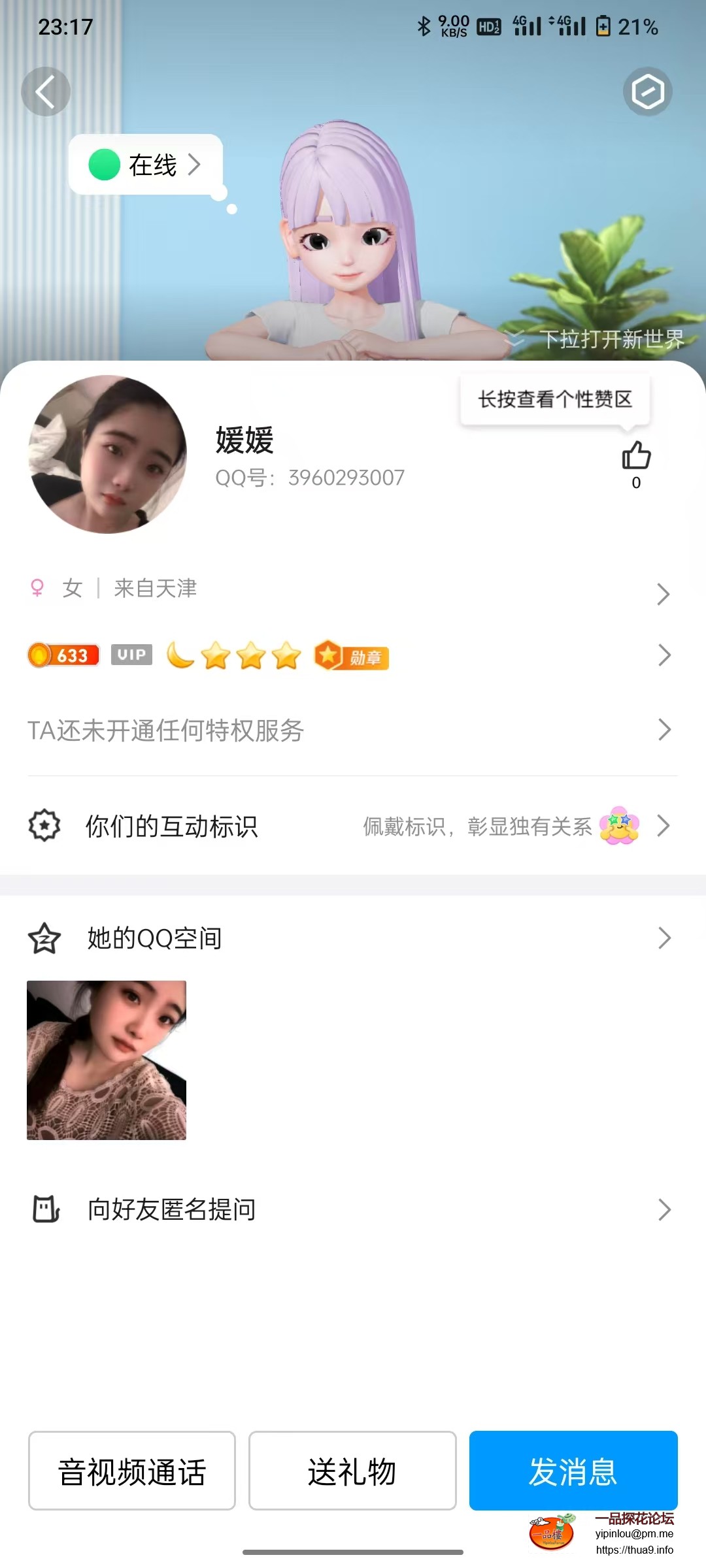
Task: Open the 在线 online status bubble
Action: [x=146, y=165]
